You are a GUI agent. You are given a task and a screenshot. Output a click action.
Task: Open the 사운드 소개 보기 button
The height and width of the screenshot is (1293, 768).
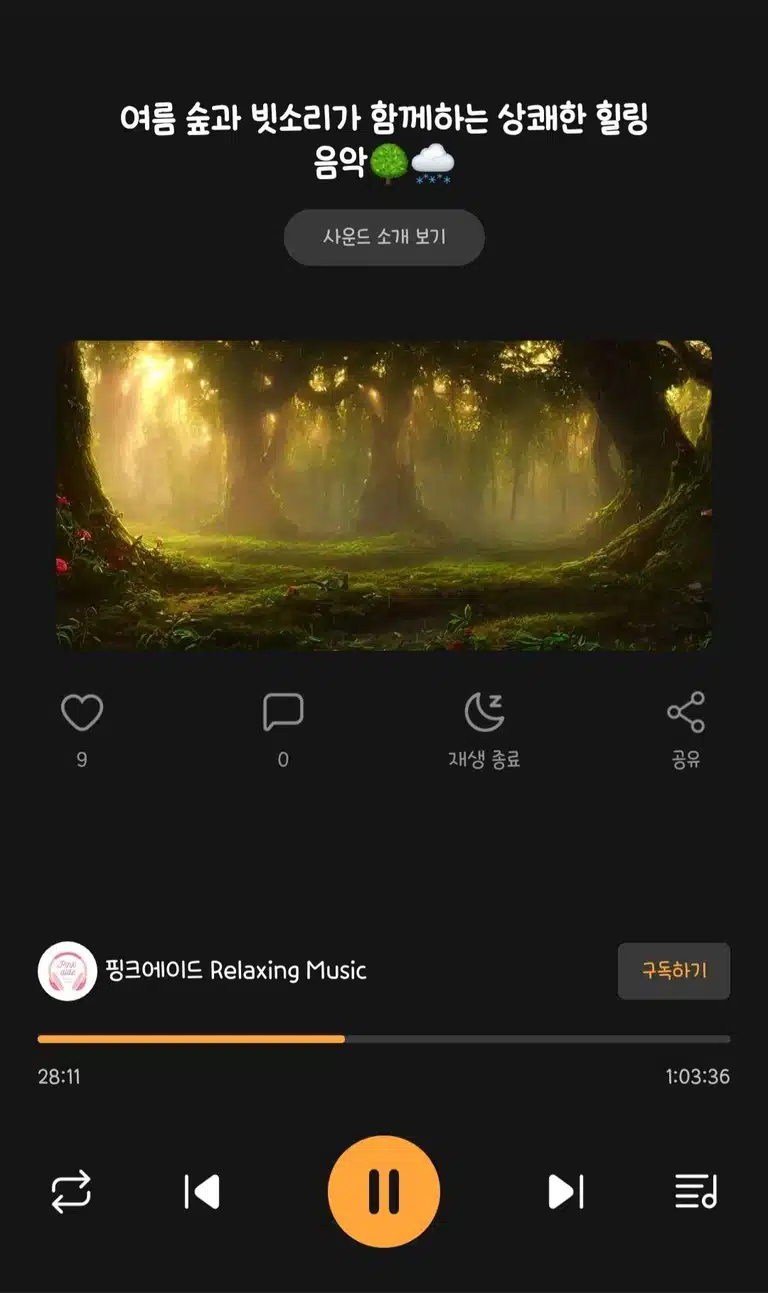pyautogui.click(x=384, y=237)
